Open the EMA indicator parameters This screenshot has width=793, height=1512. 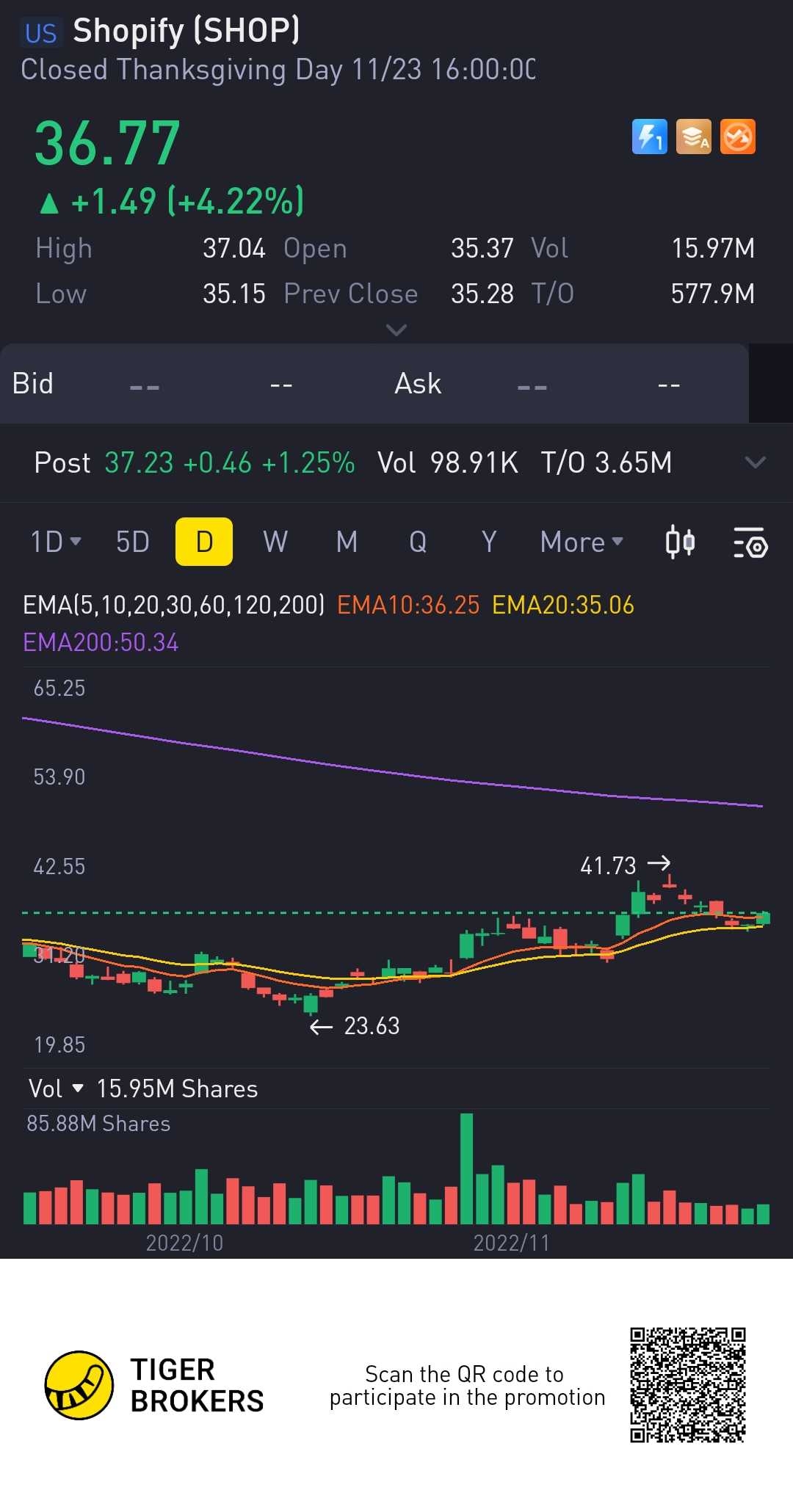(173, 605)
